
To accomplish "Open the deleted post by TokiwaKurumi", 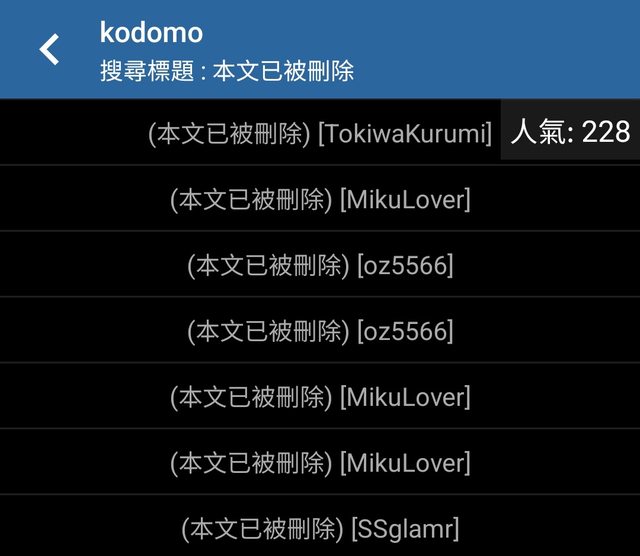I will coord(320,134).
